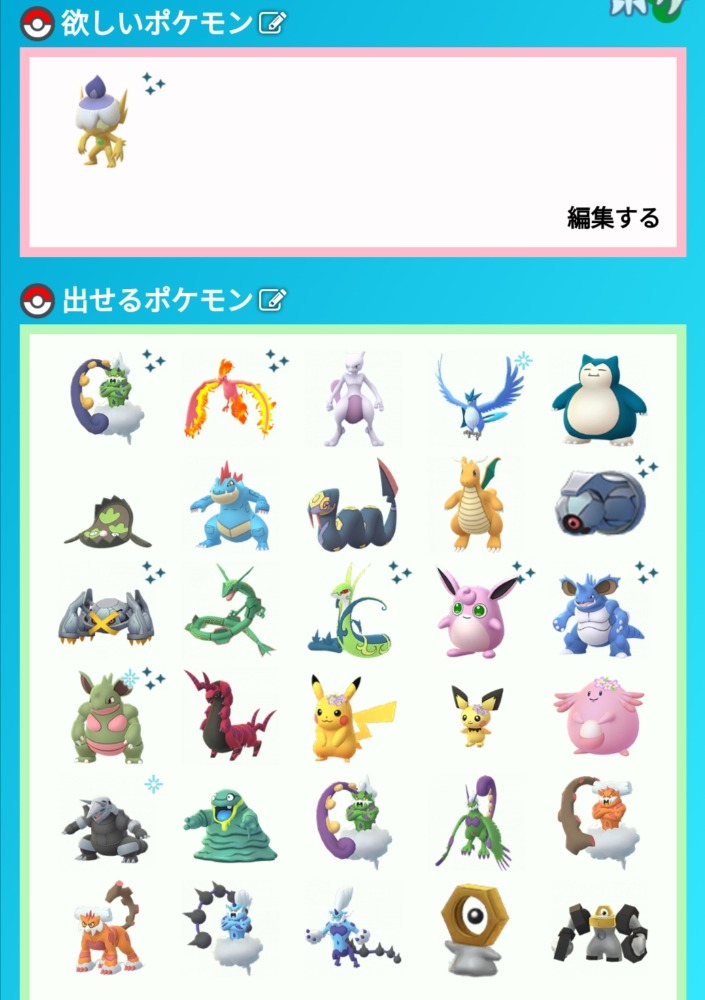Select Scolipede in the offered grid
705x1000 pixels.
[x=229, y=718]
